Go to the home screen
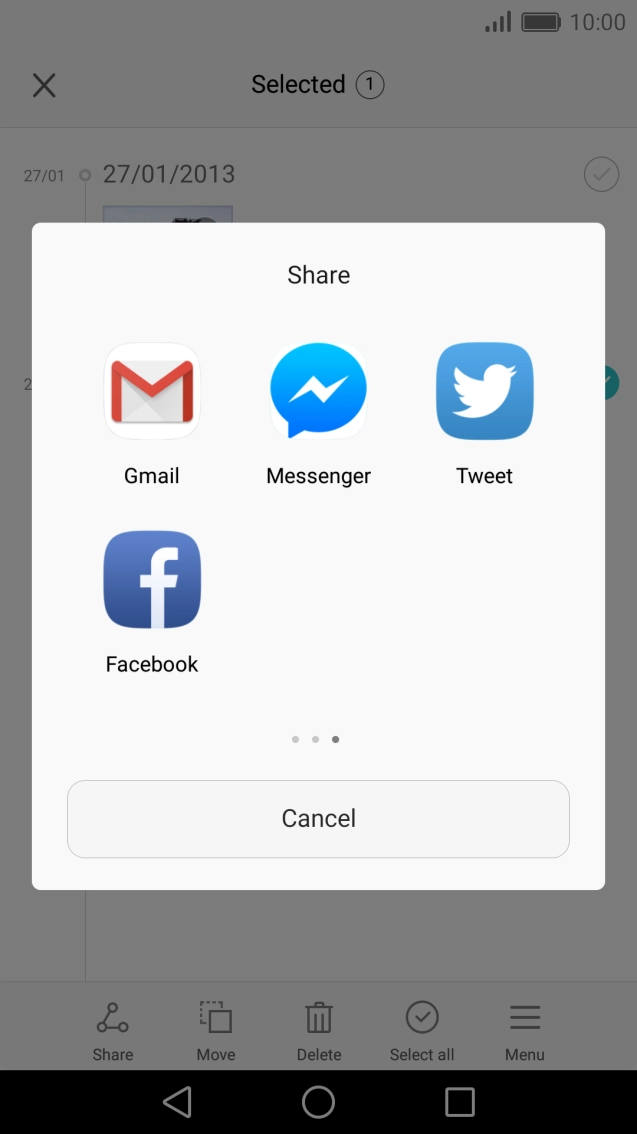 pyautogui.click(x=318, y=1102)
